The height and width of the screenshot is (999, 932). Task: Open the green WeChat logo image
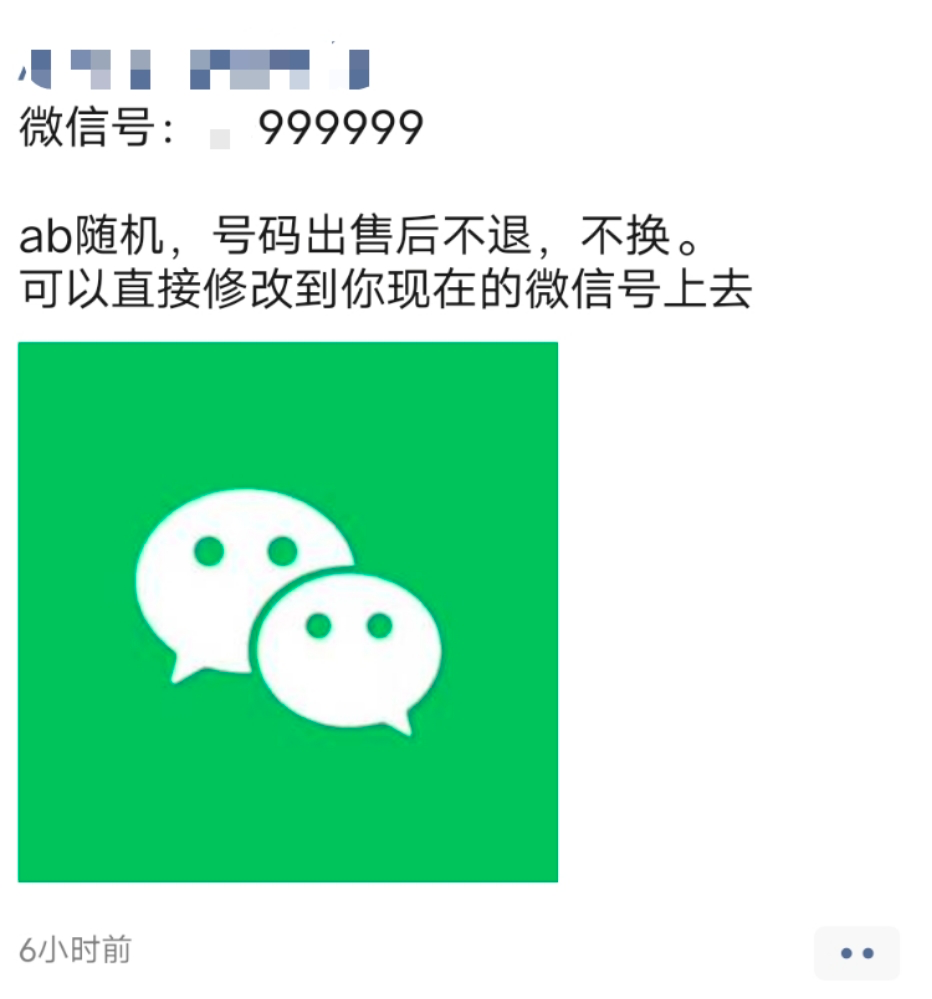coord(288,611)
